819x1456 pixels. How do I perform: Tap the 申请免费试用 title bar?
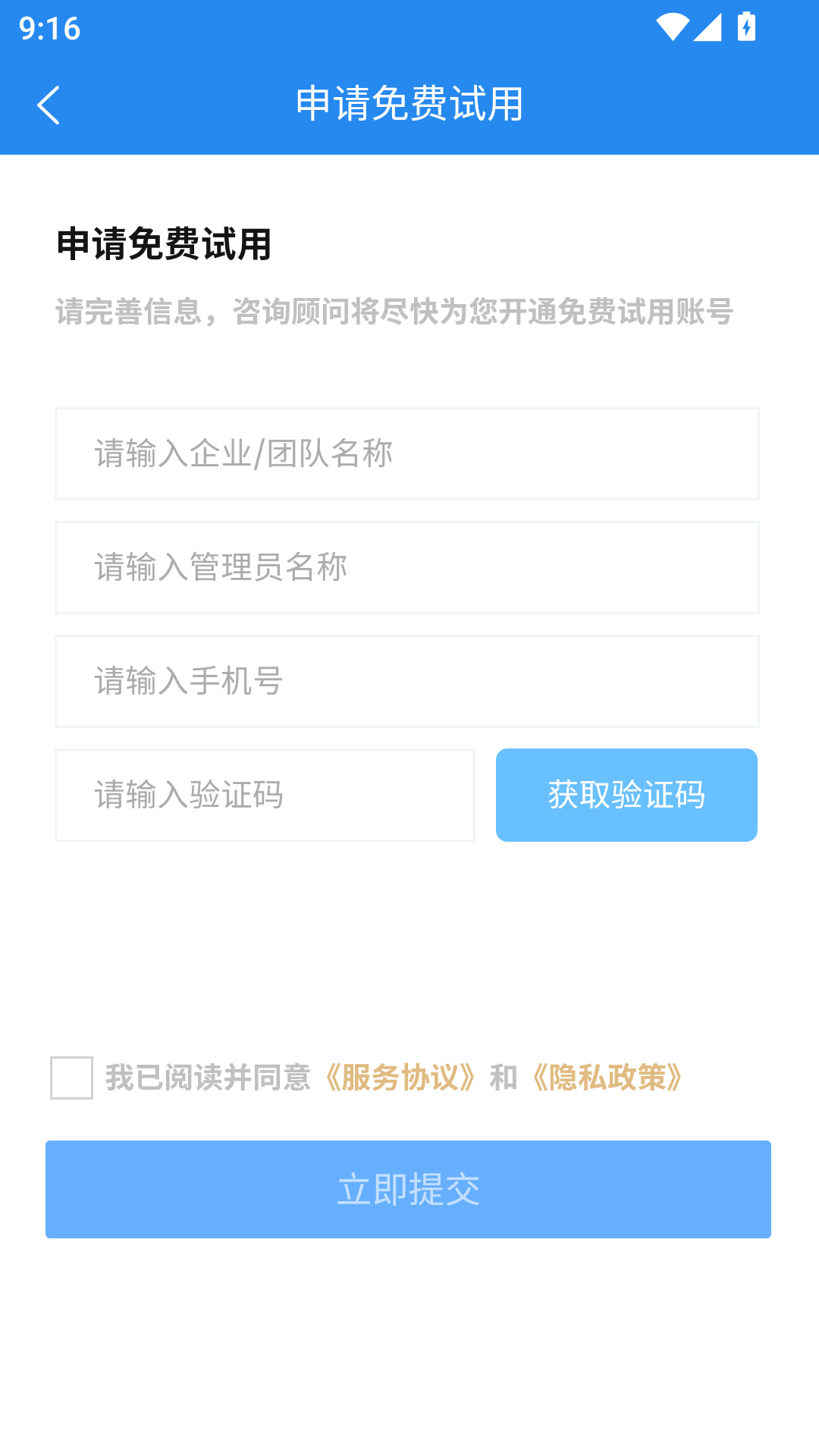tap(409, 103)
